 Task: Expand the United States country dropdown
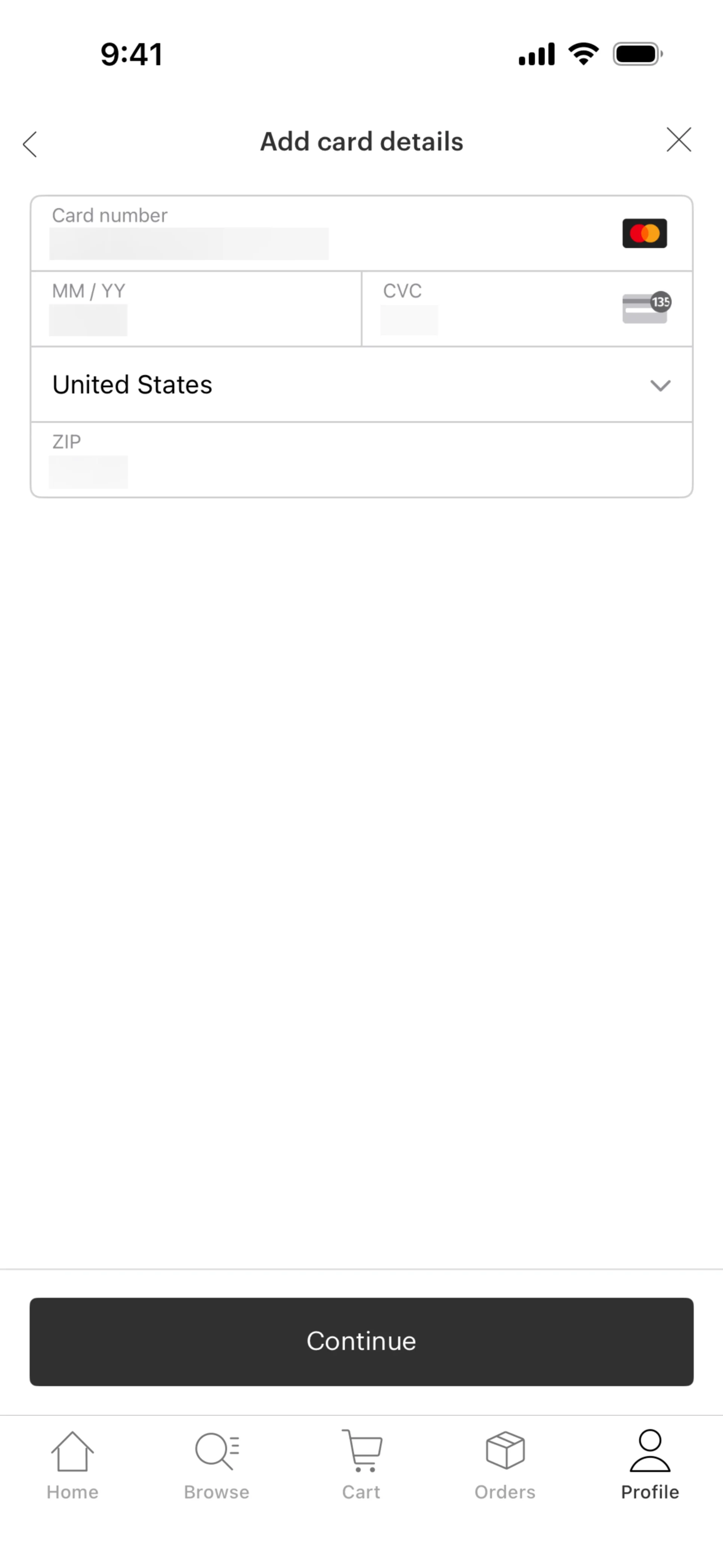(361, 385)
